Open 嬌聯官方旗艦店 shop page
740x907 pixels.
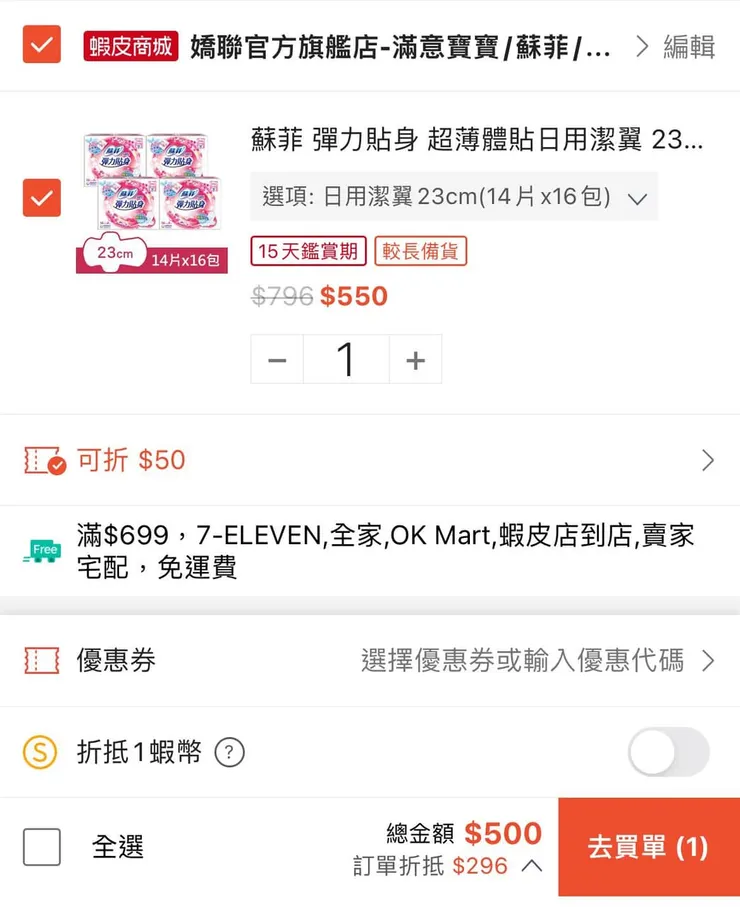(400, 46)
